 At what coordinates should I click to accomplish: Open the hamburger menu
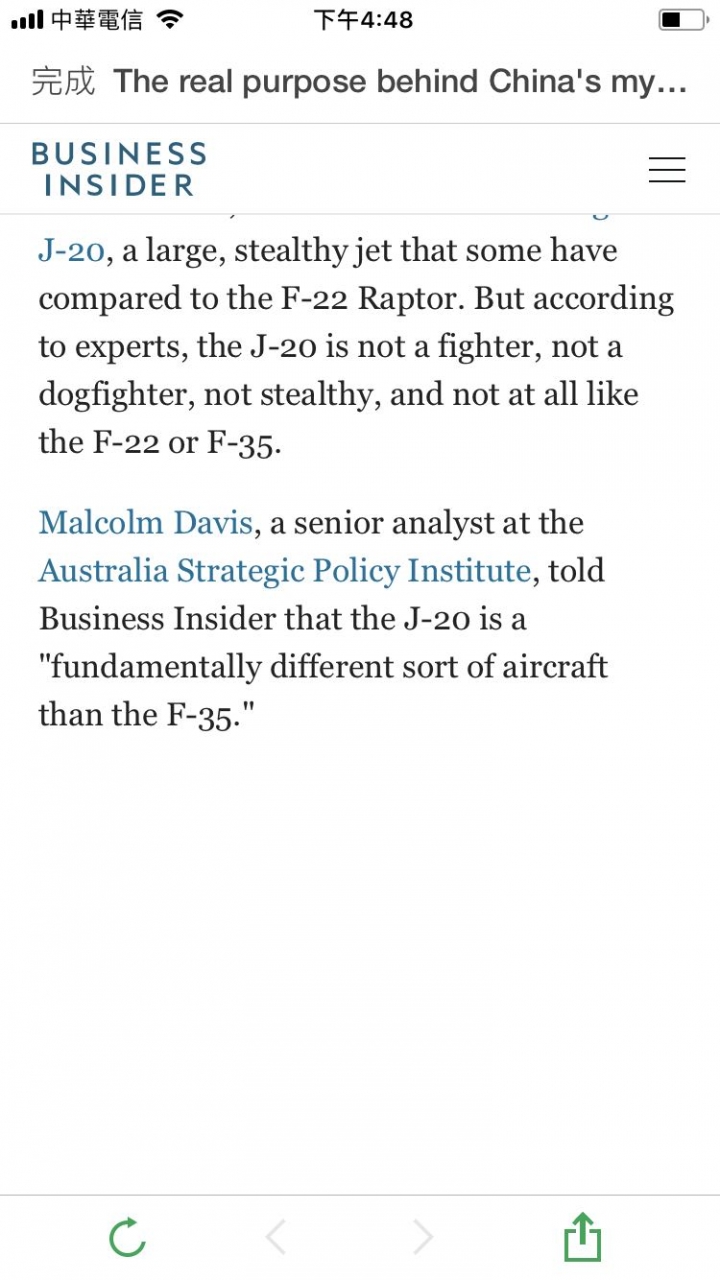tap(666, 170)
